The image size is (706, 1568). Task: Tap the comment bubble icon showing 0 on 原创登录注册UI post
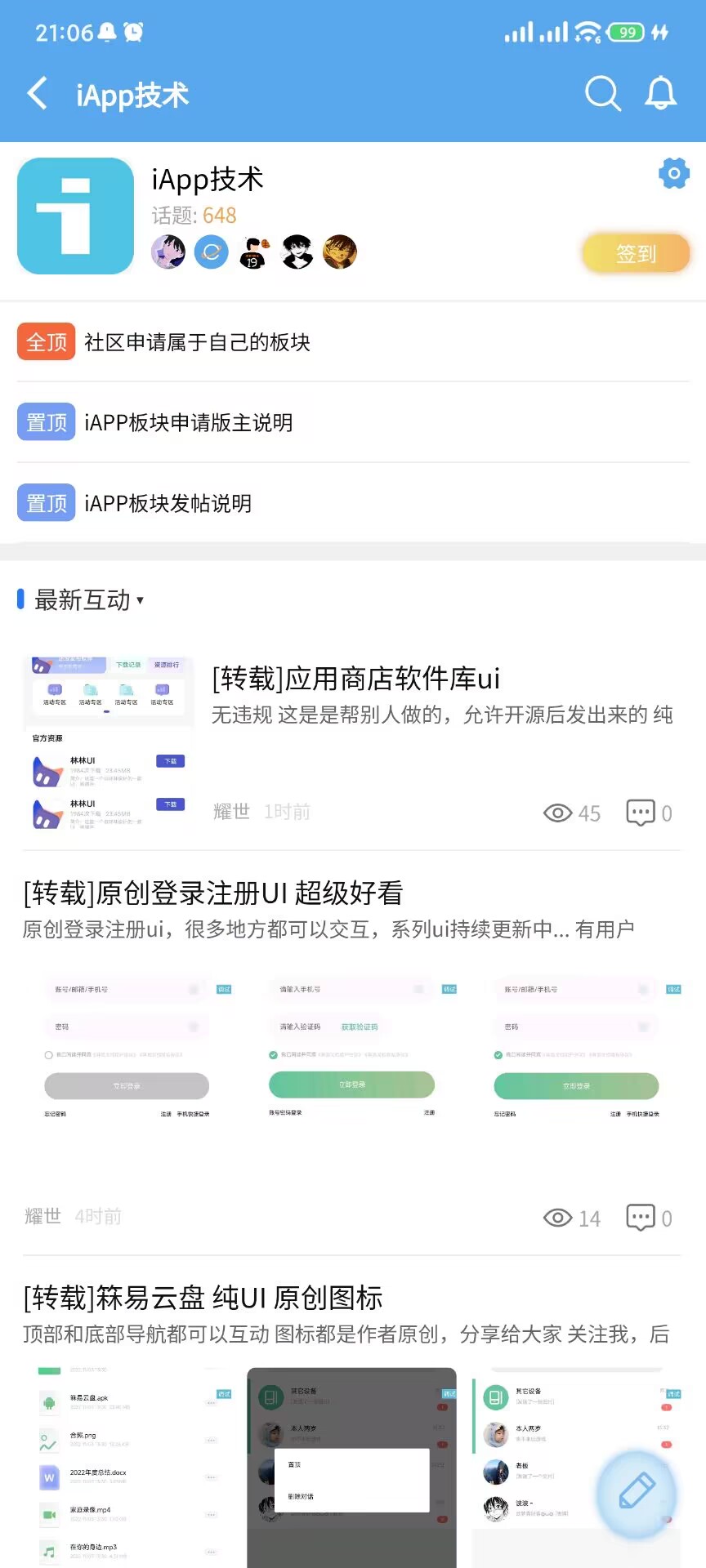click(x=642, y=1217)
